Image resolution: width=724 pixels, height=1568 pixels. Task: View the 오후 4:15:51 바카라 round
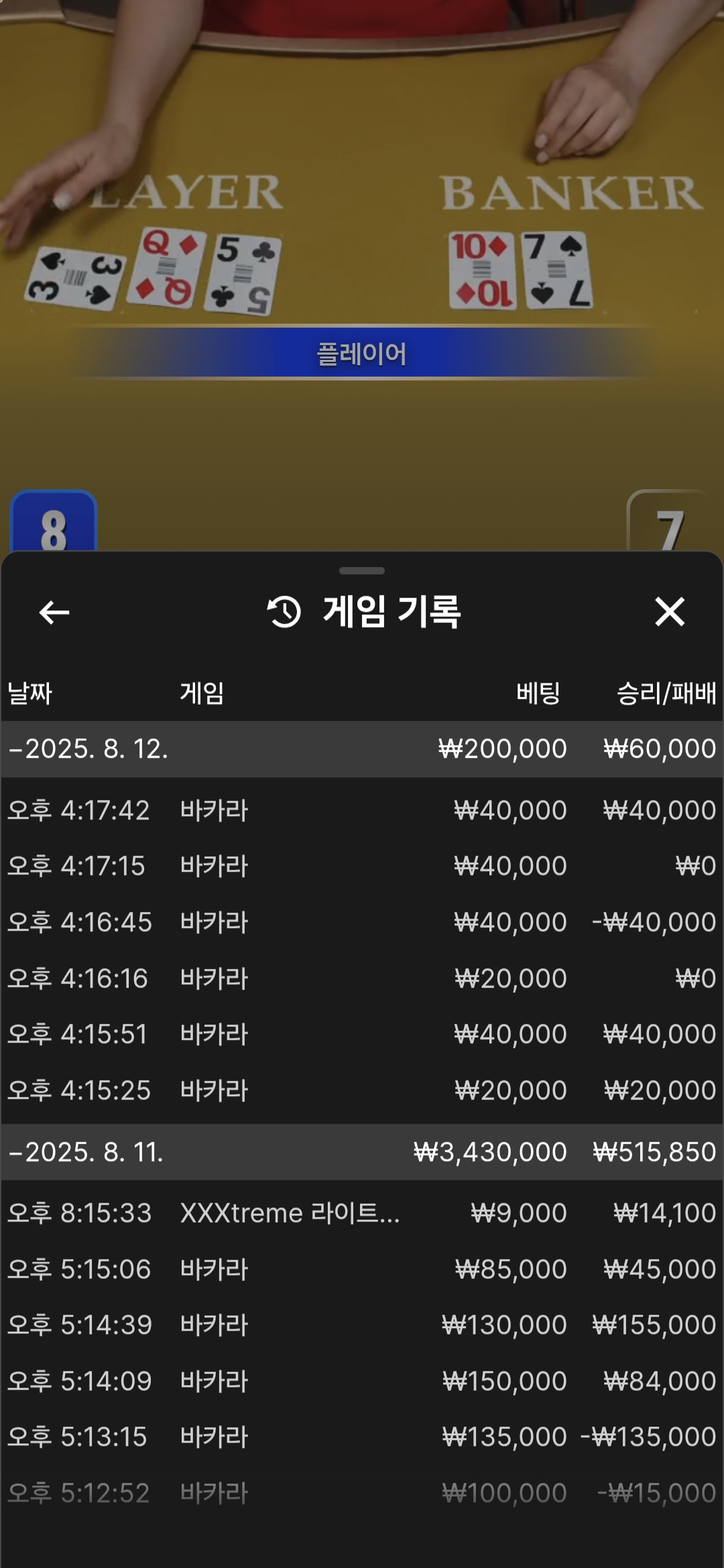click(362, 1034)
